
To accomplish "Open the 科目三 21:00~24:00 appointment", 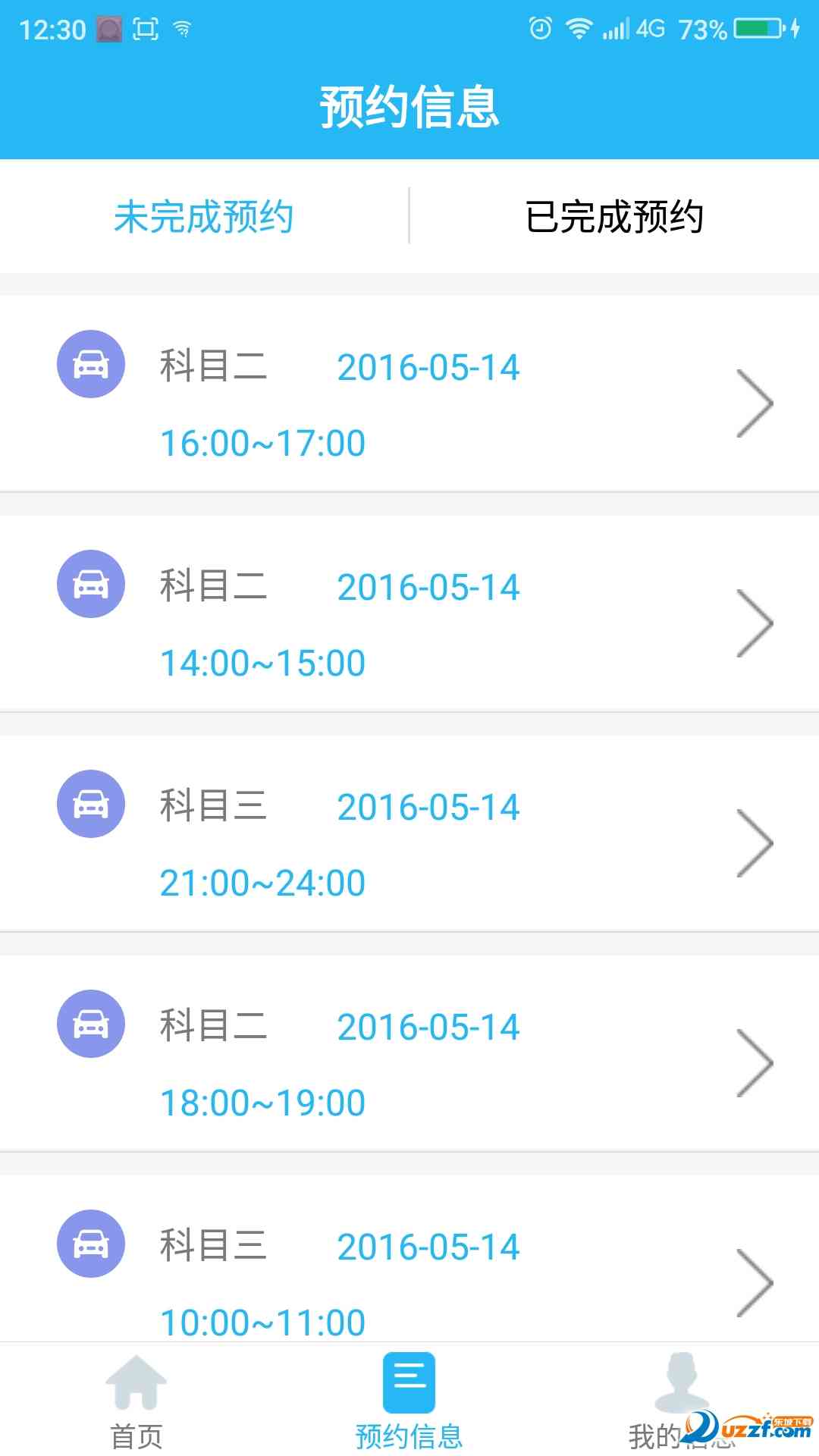I will (x=409, y=834).
